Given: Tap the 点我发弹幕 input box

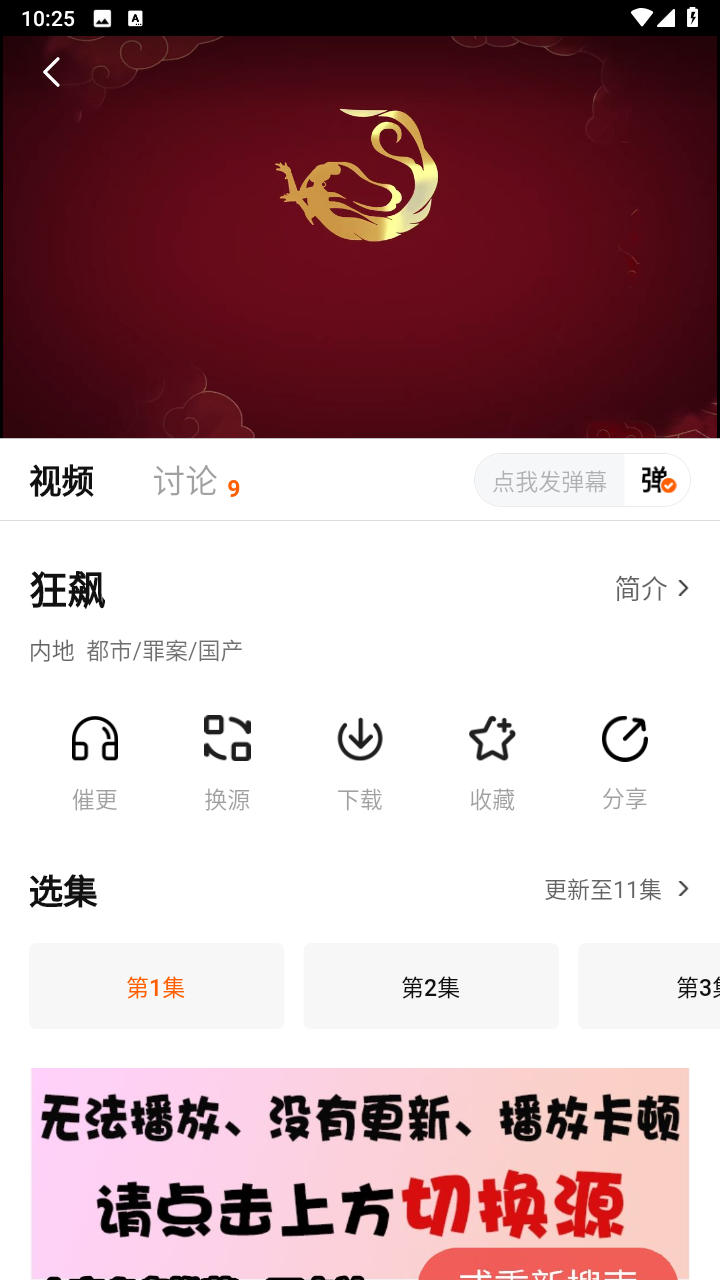Looking at the screenshot, I should (x=549, y=481).
